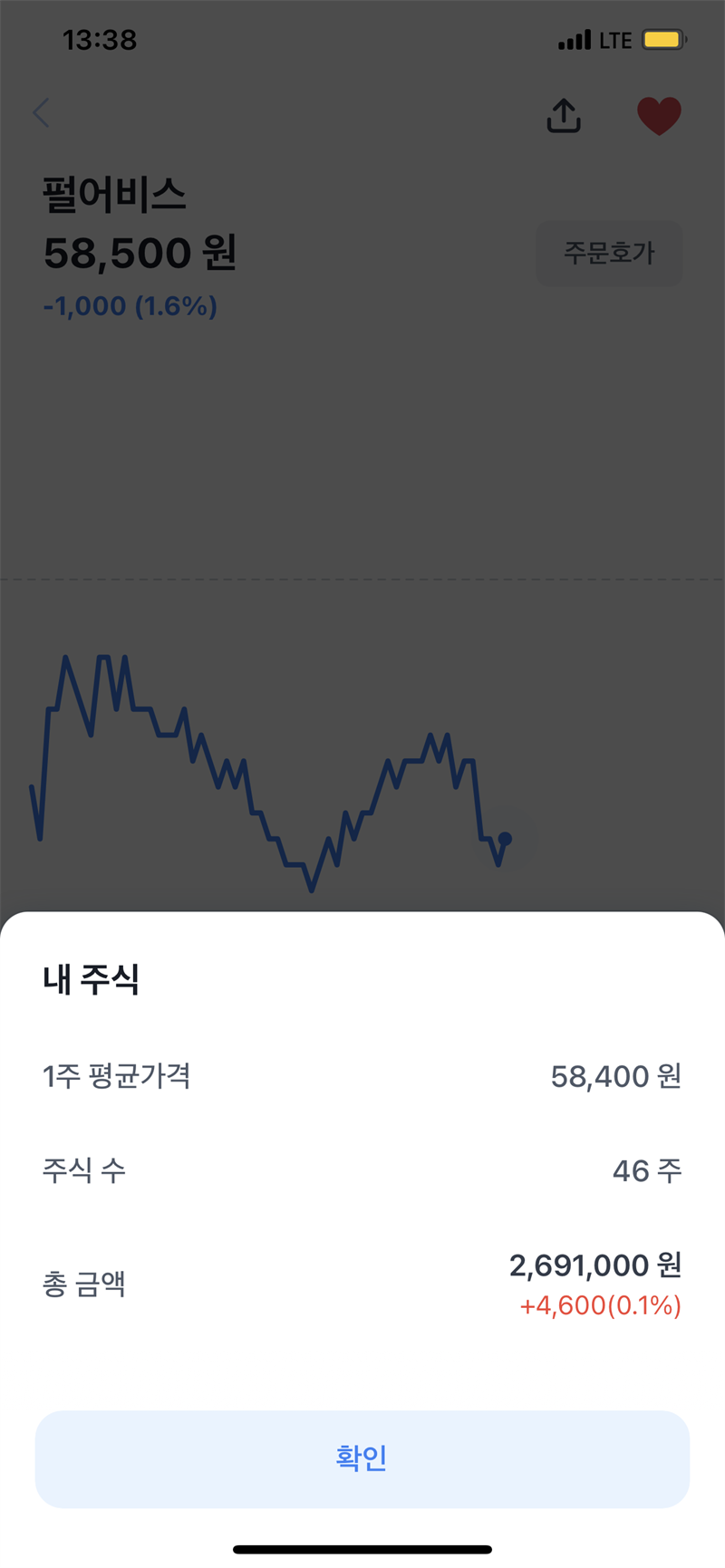725x1568 pixels.
Task: Share this stock with the share icon
Action: (x=564, y=115)
